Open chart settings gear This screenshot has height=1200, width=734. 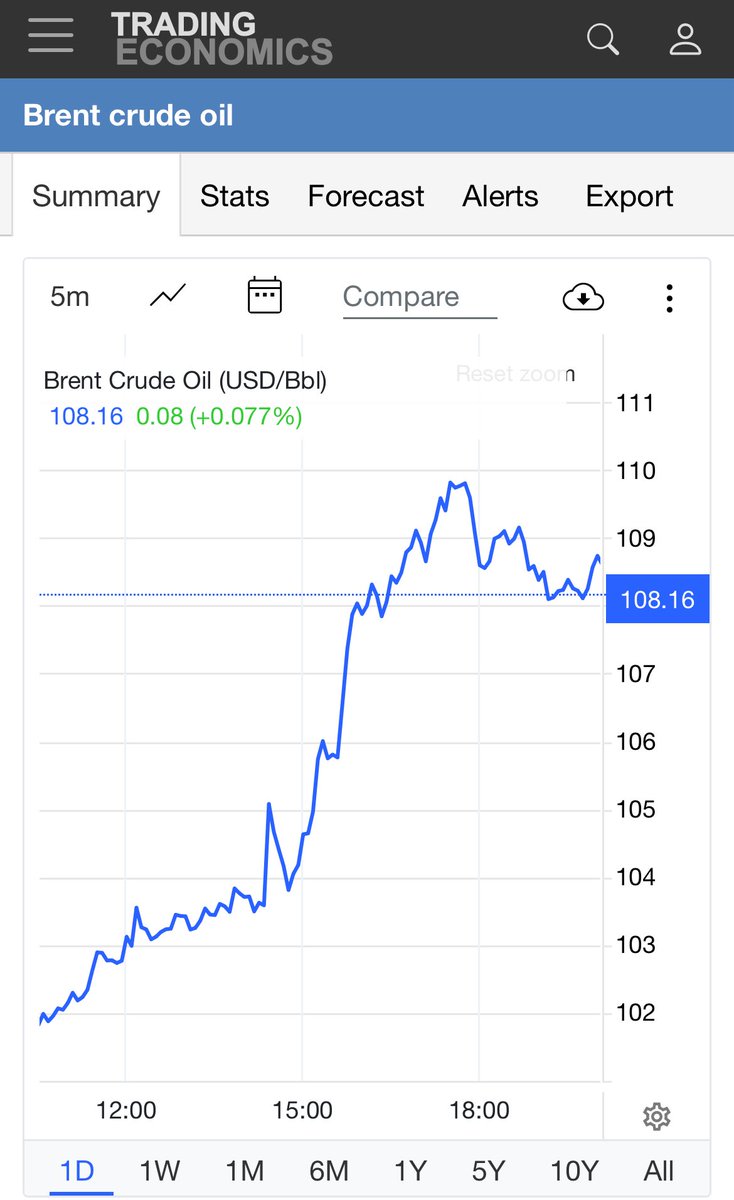click(x=656, y=1116)
